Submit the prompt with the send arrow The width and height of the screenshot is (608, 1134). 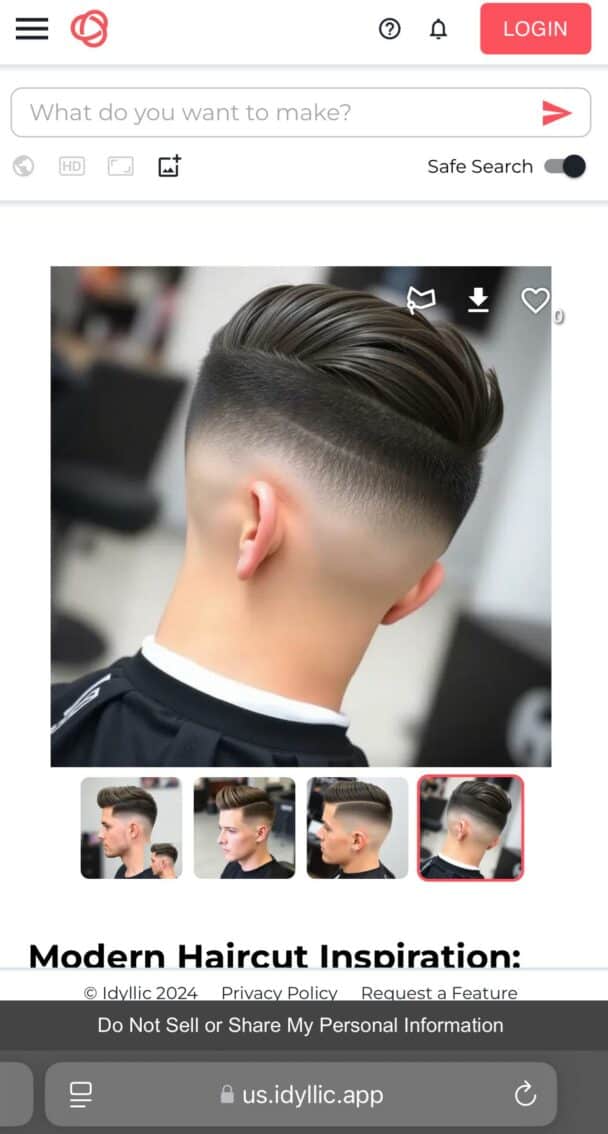coord(556,113)
